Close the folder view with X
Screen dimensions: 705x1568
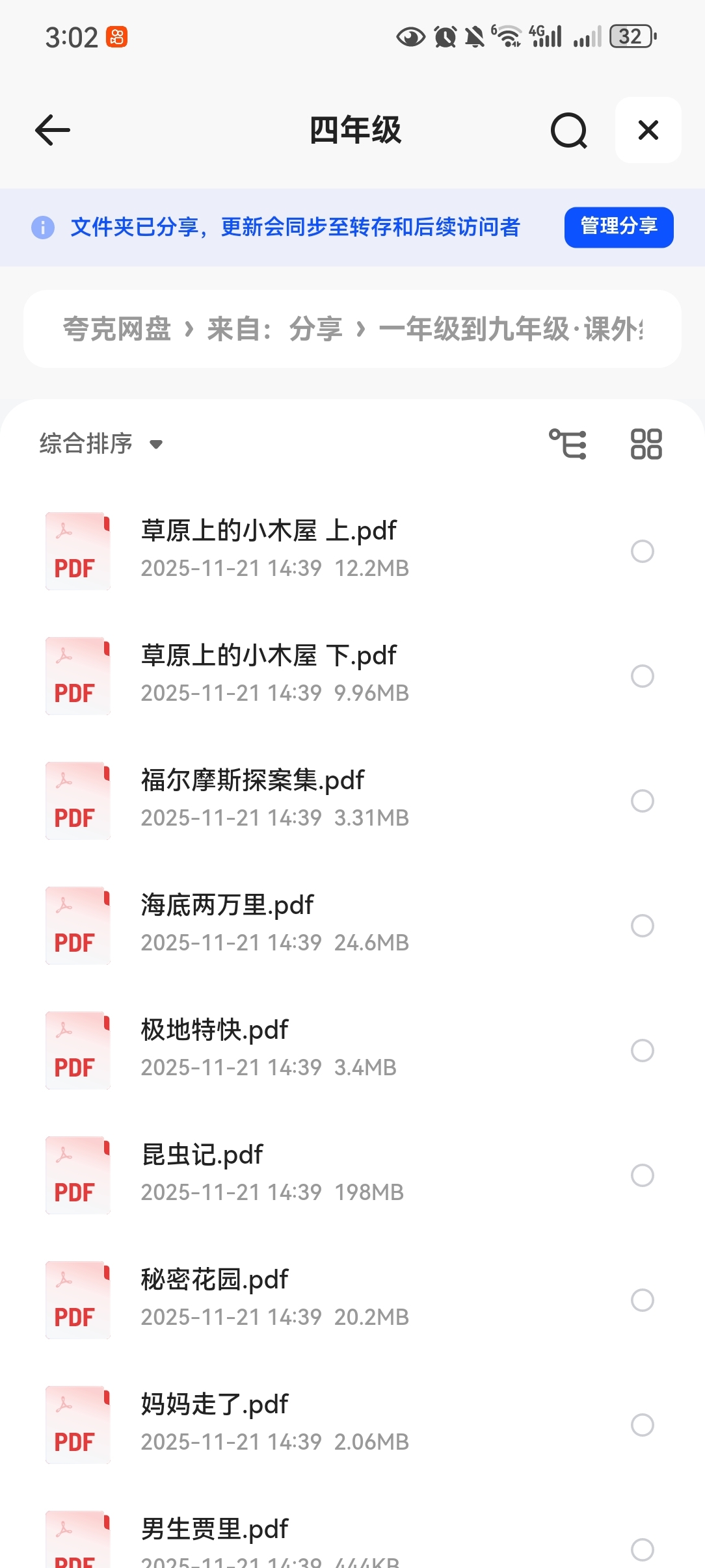tap(648, 130)
